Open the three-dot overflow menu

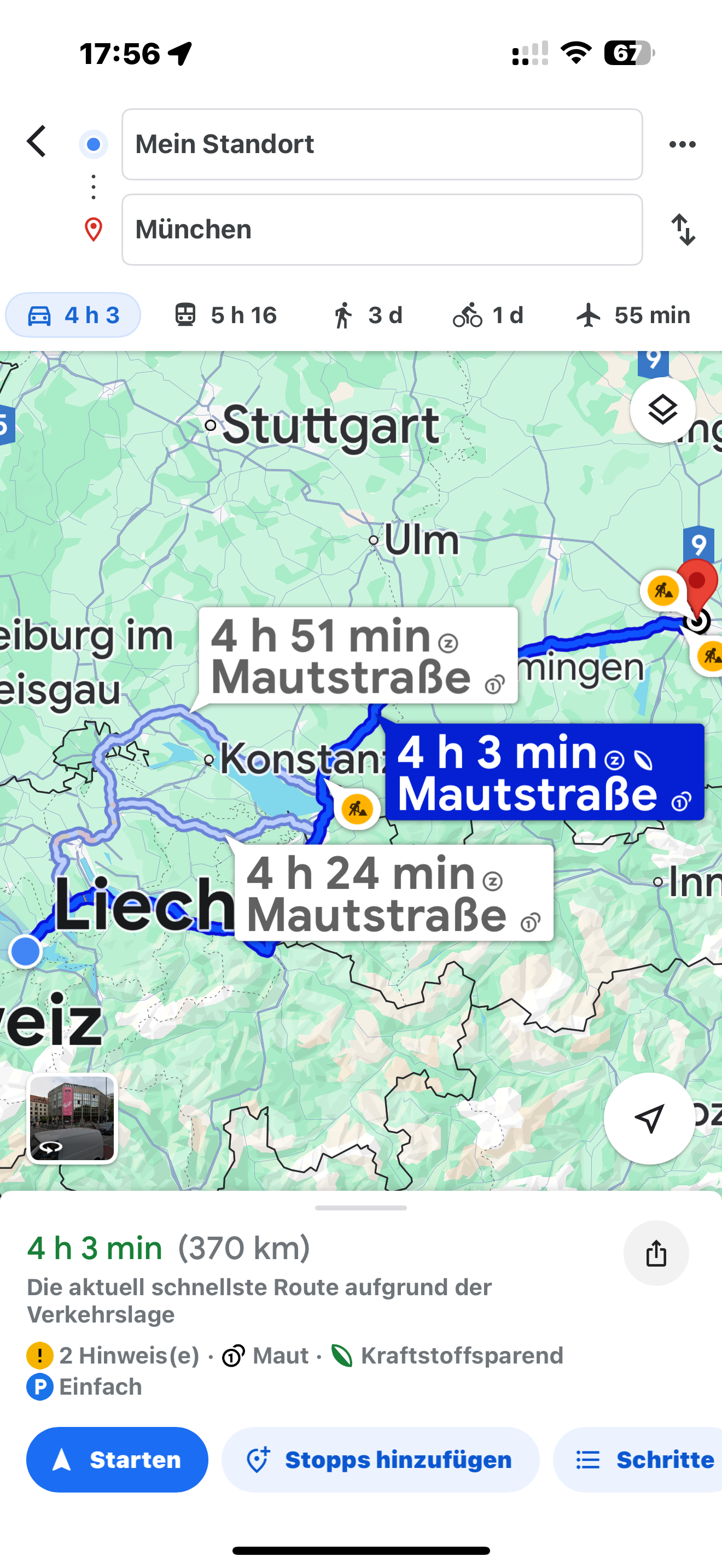coord(682,144)
